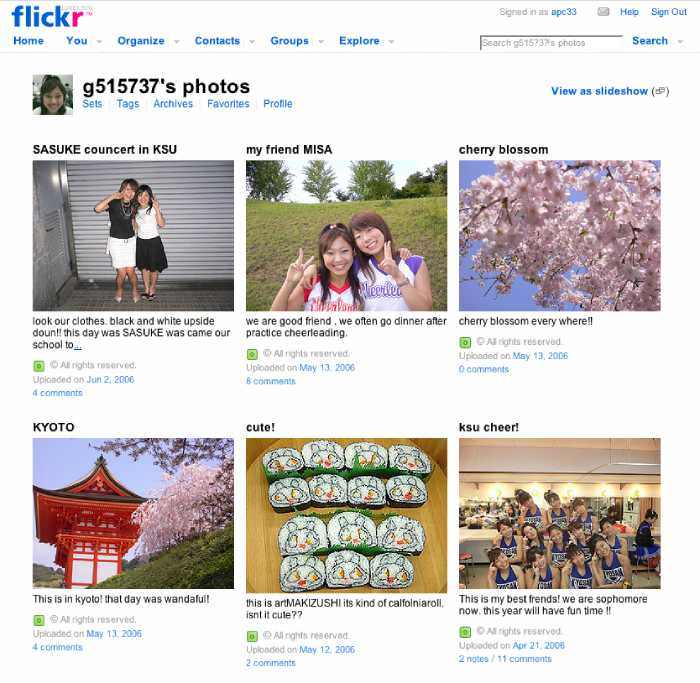Open the SASUKE councert in KSU photo
This screenshot has height=683, width=700.
click(x=133, y=235)
